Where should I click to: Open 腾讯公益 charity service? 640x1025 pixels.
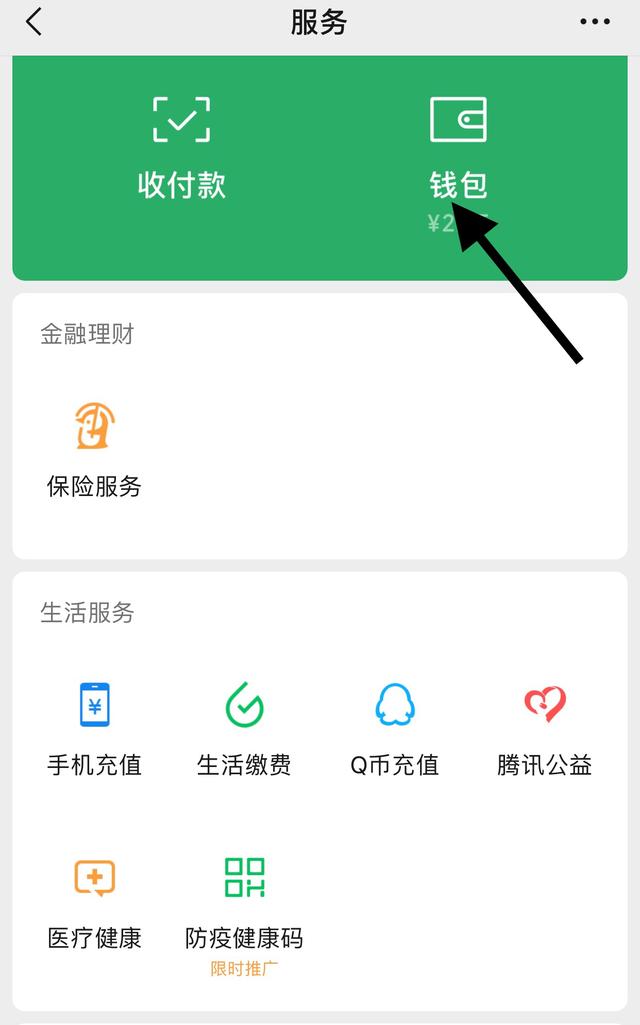pos(544,730)
